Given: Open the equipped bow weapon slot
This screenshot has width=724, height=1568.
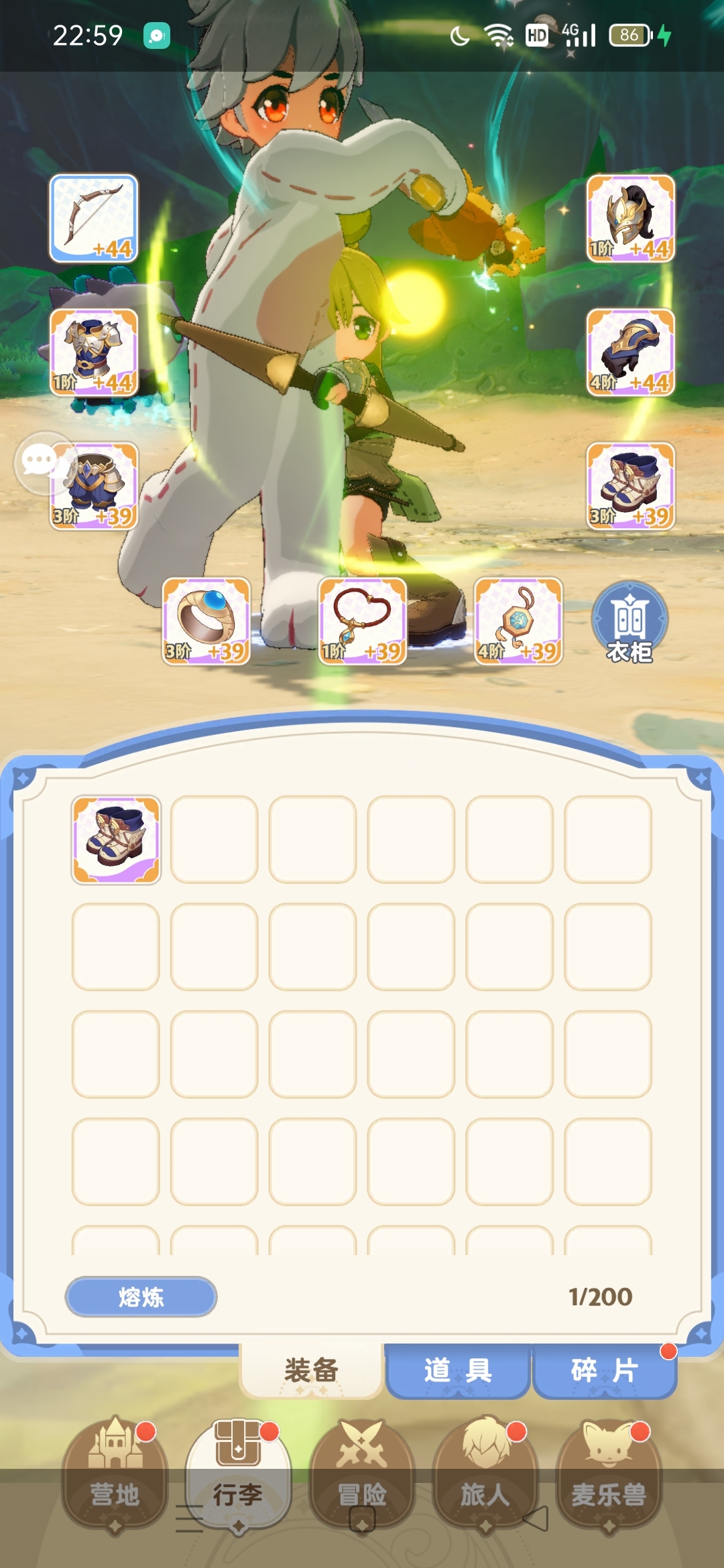Looking at the screenshot, I should [94, 218].
